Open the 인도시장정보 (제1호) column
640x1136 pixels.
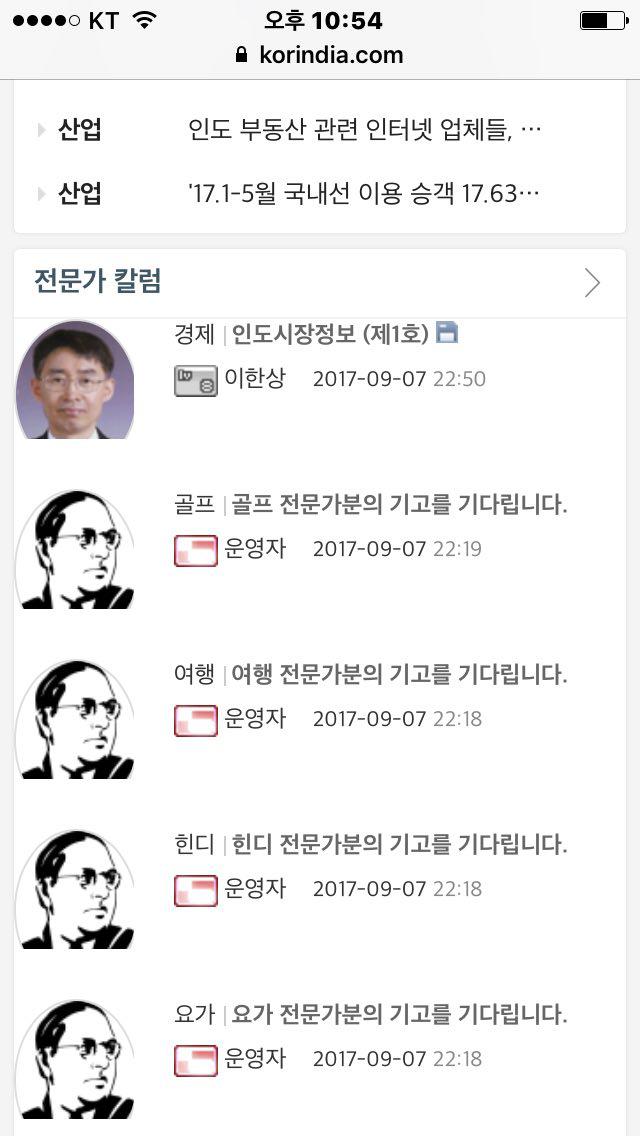pyautogui.click(x=330, y=334)
